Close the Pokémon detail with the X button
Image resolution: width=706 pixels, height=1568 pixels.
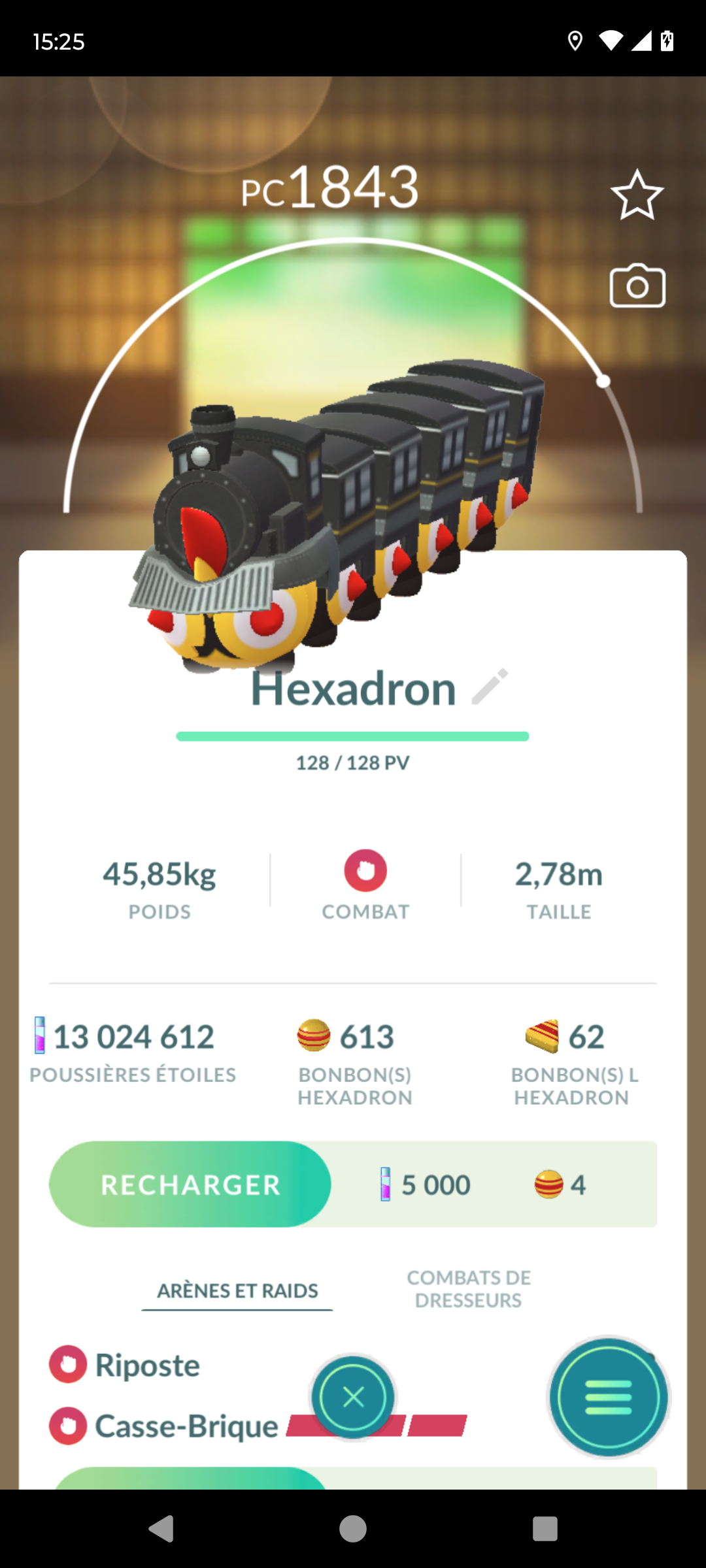pyautogui.click(x=353, y=1397)
